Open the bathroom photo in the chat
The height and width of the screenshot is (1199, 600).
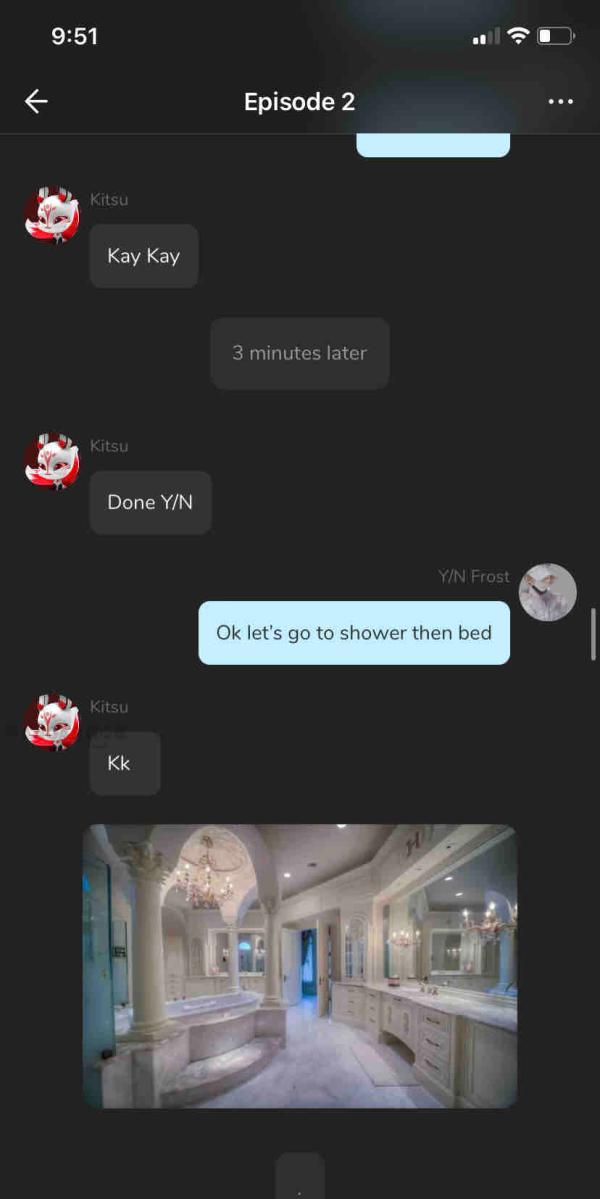tap(299, 965)
